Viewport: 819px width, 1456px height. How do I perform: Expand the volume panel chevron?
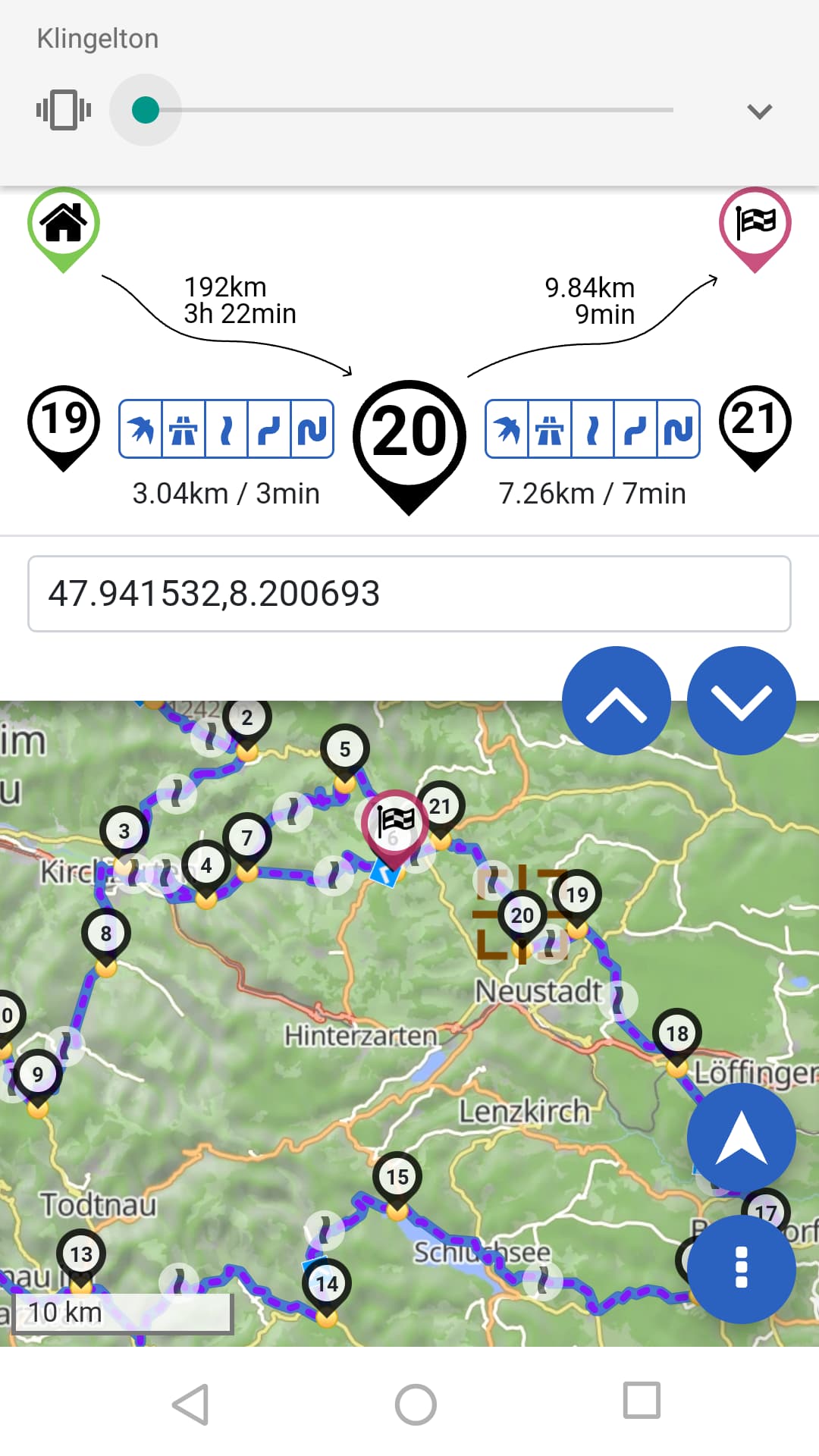click(759, 111)
